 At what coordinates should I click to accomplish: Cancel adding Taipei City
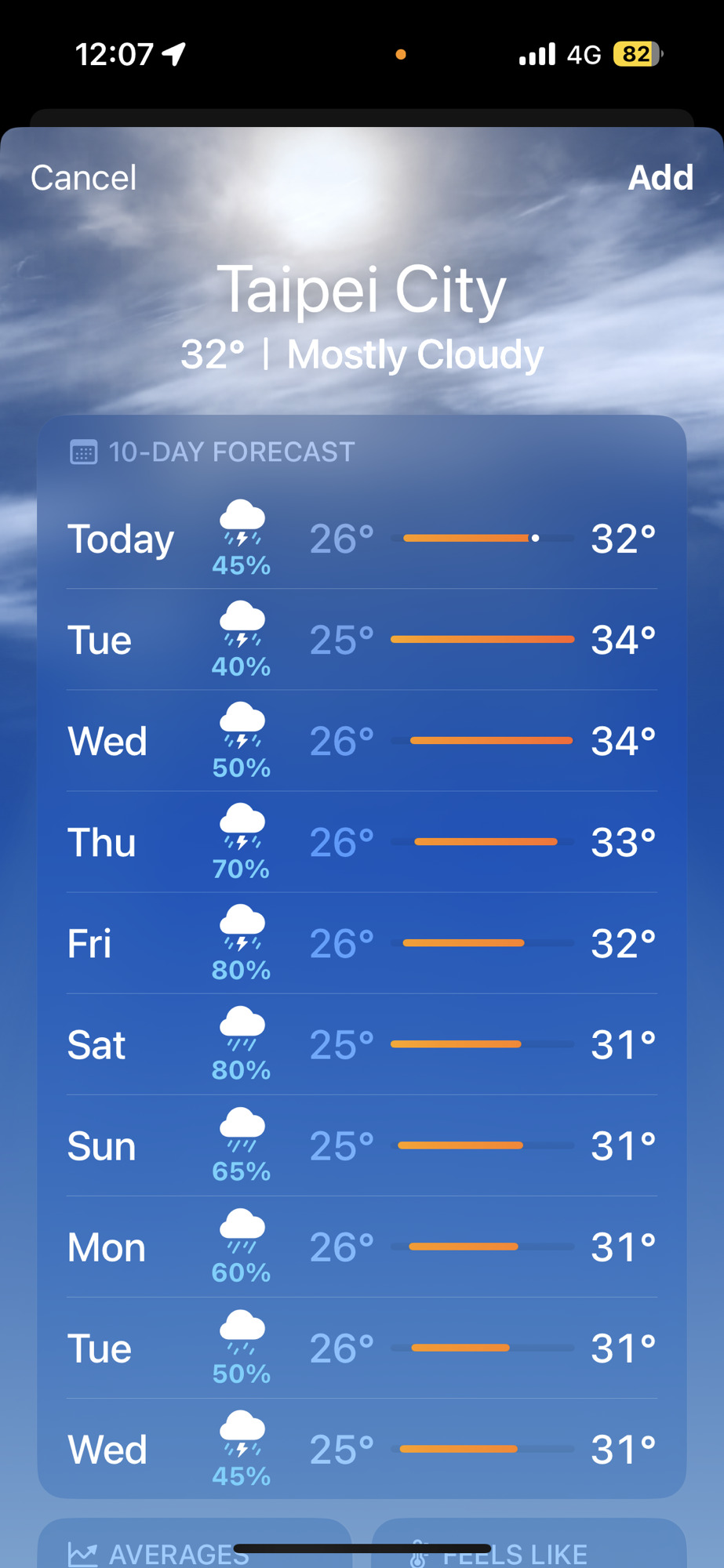coord(83,178)
